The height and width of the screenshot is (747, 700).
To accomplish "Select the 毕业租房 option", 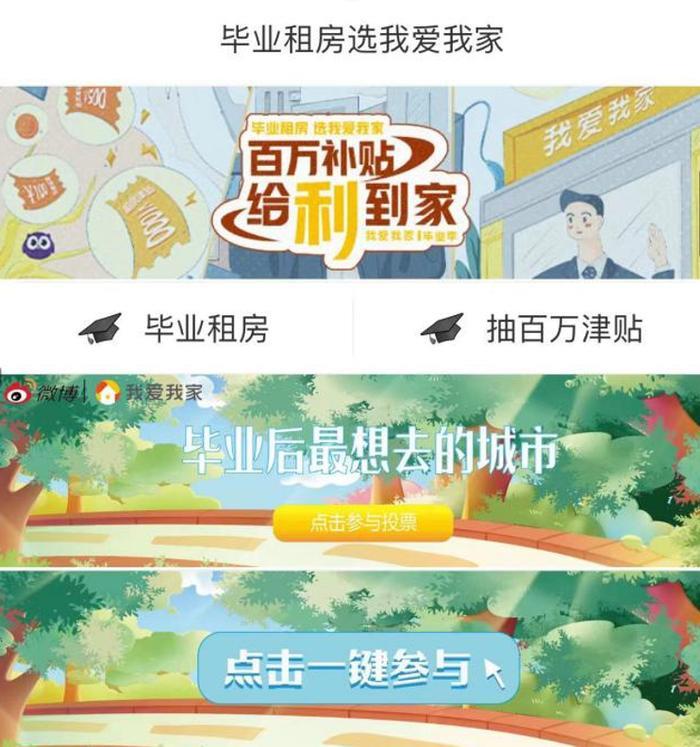I will click(x=176, y=329).
